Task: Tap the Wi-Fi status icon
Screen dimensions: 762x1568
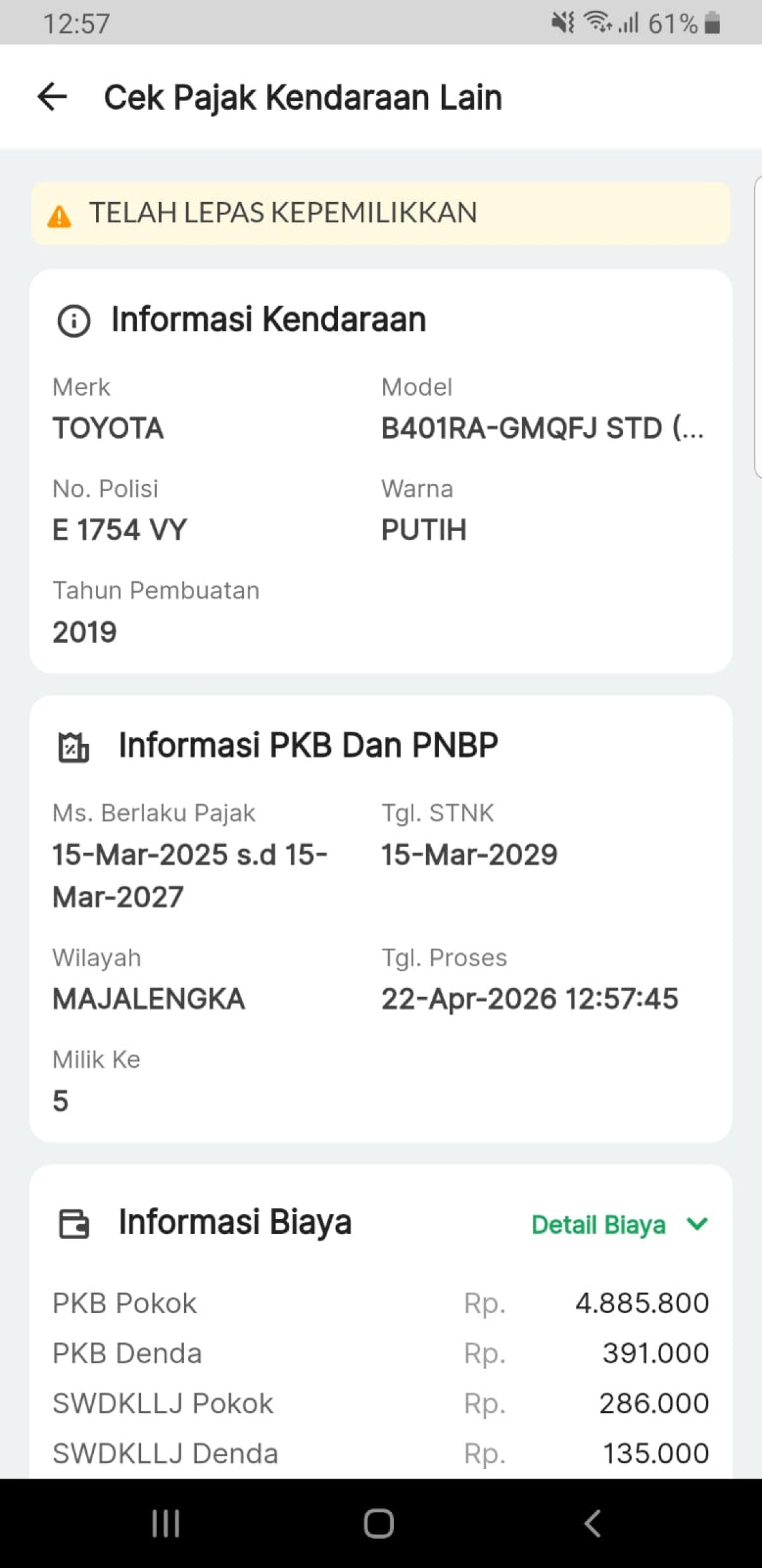Action: (x=598, y=22)
